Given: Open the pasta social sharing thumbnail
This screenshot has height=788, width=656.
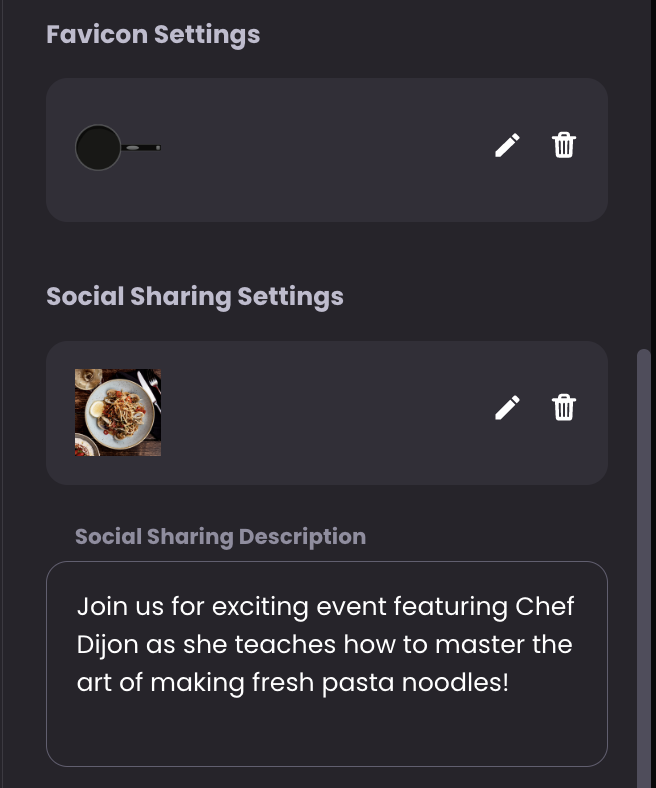Looking at the screenshot, I should 118,413.
